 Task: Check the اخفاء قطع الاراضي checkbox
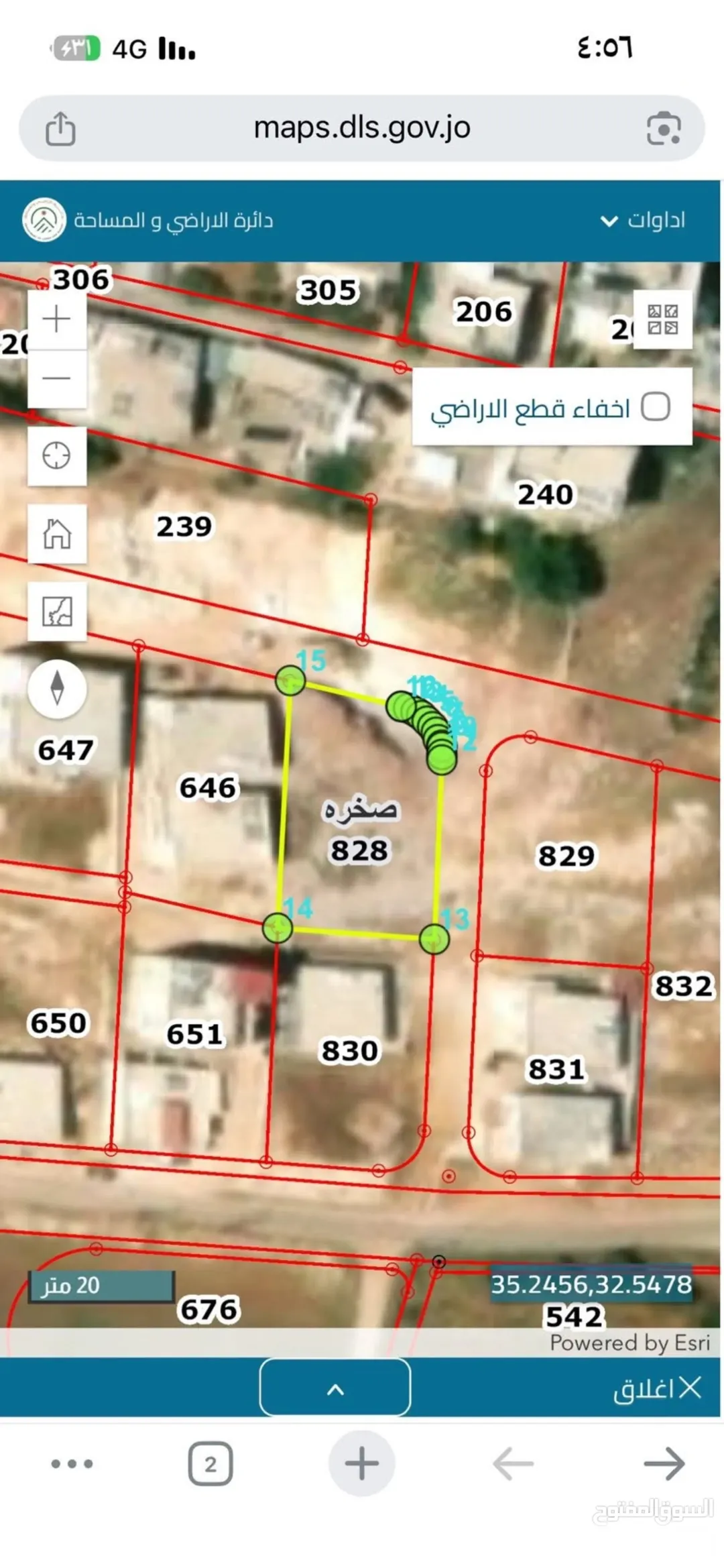coord(655,406)
